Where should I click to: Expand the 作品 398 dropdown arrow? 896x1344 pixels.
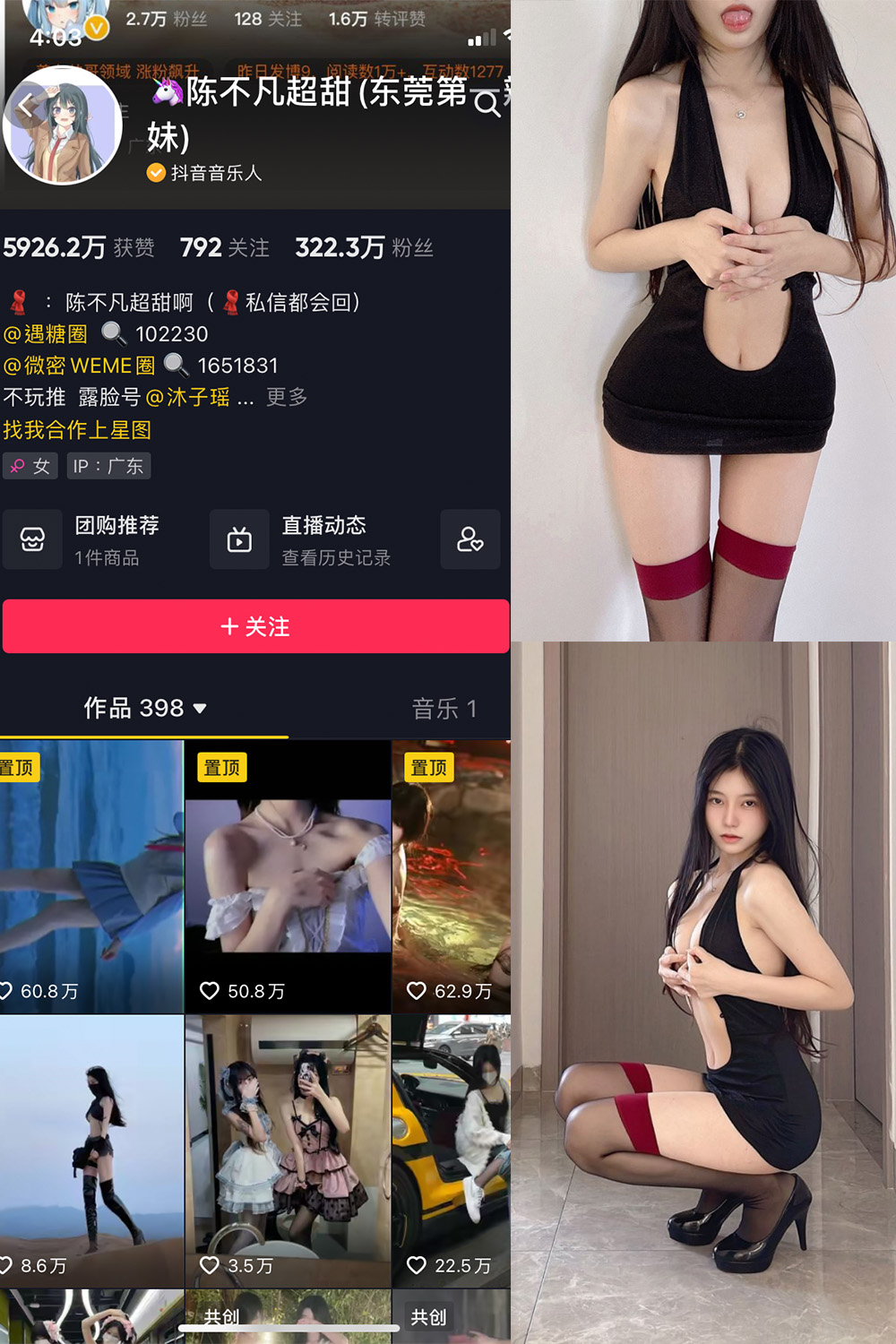[201, 709]
